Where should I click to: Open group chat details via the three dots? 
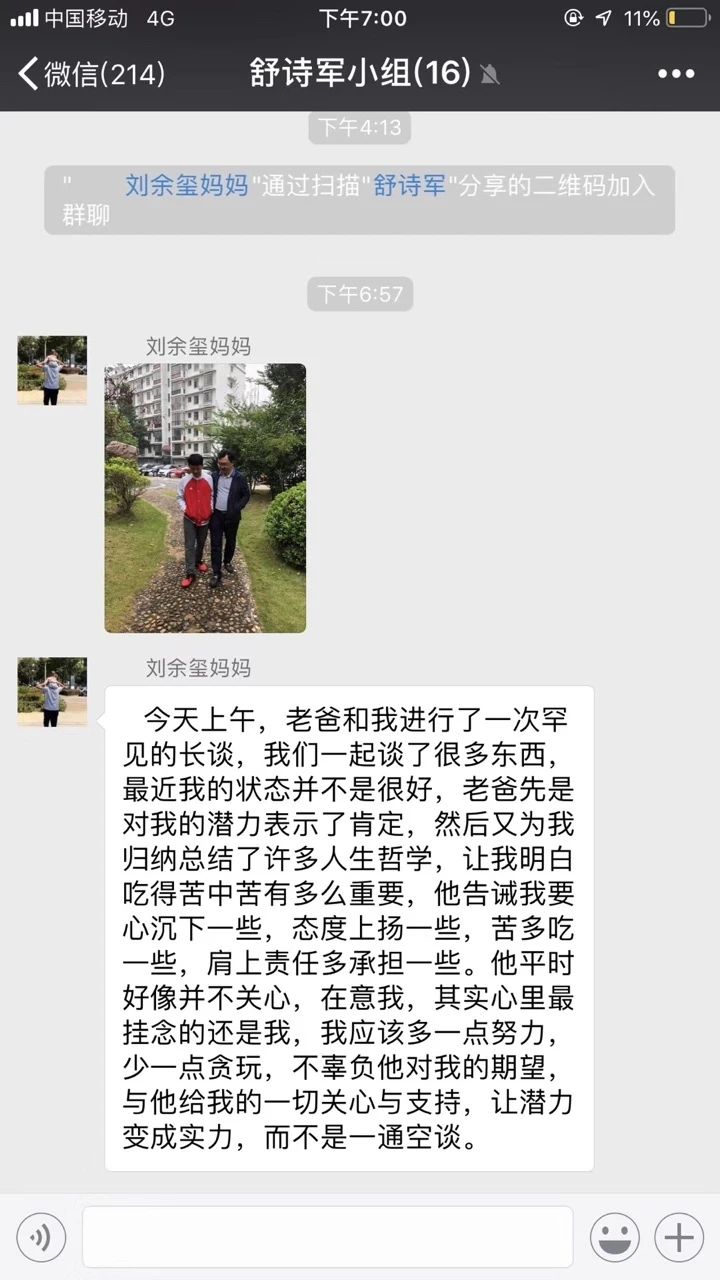[675, 74]
